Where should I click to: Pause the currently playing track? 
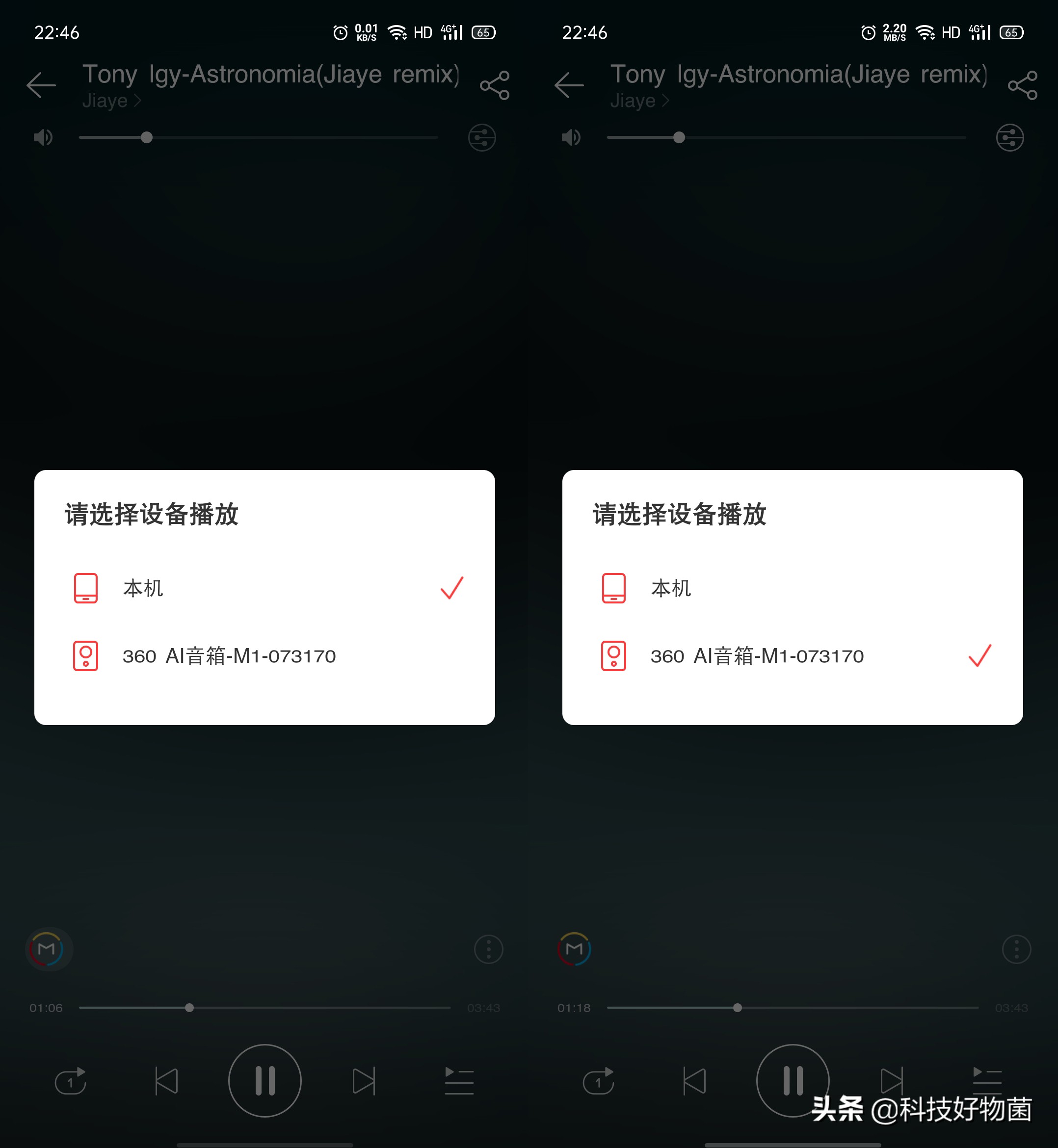click(264, 1081)
